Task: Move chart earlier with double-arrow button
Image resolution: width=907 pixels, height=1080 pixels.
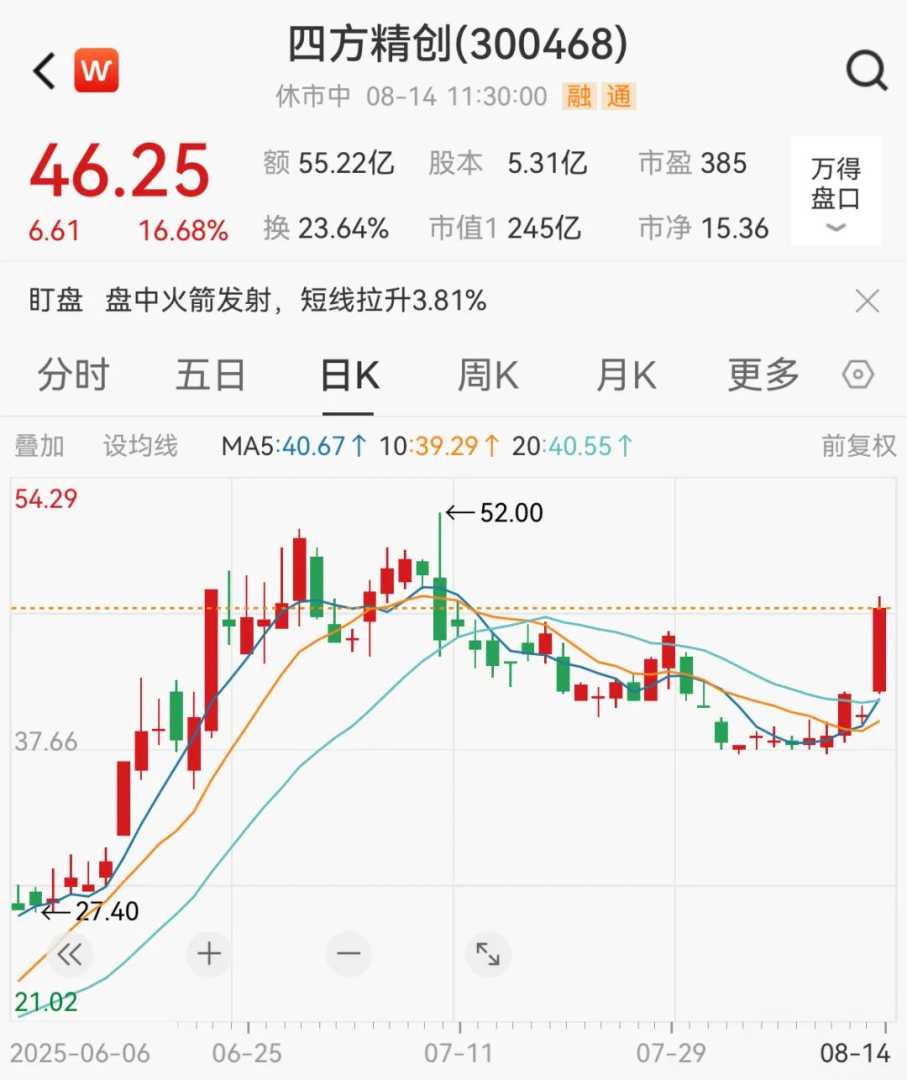Action: tap(69, 954)
